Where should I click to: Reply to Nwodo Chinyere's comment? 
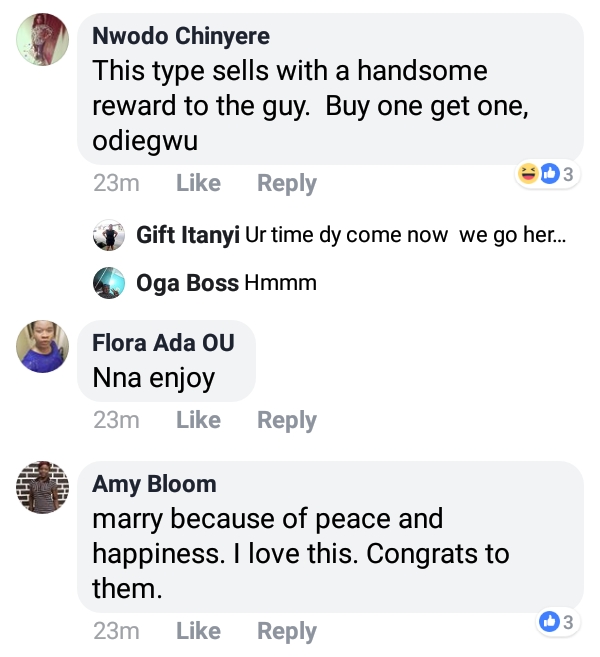coord(286,183)
